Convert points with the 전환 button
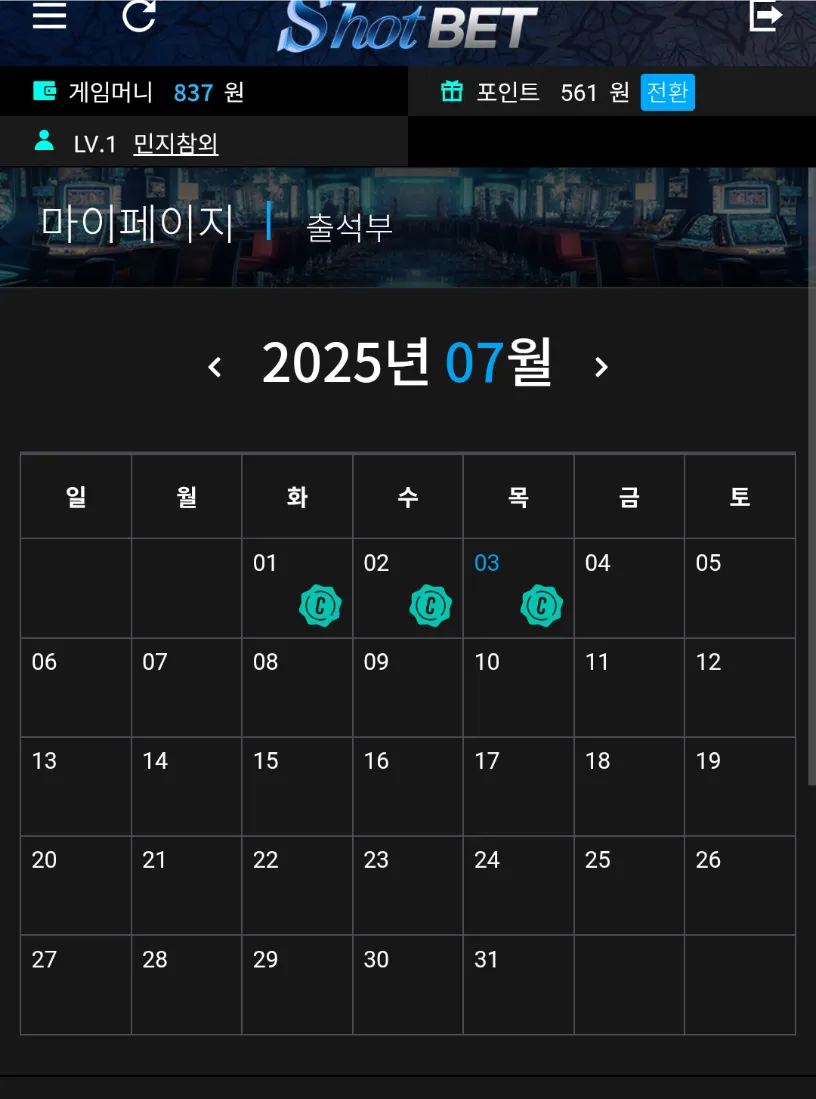 pyautogui.click(x=667, y=92)
